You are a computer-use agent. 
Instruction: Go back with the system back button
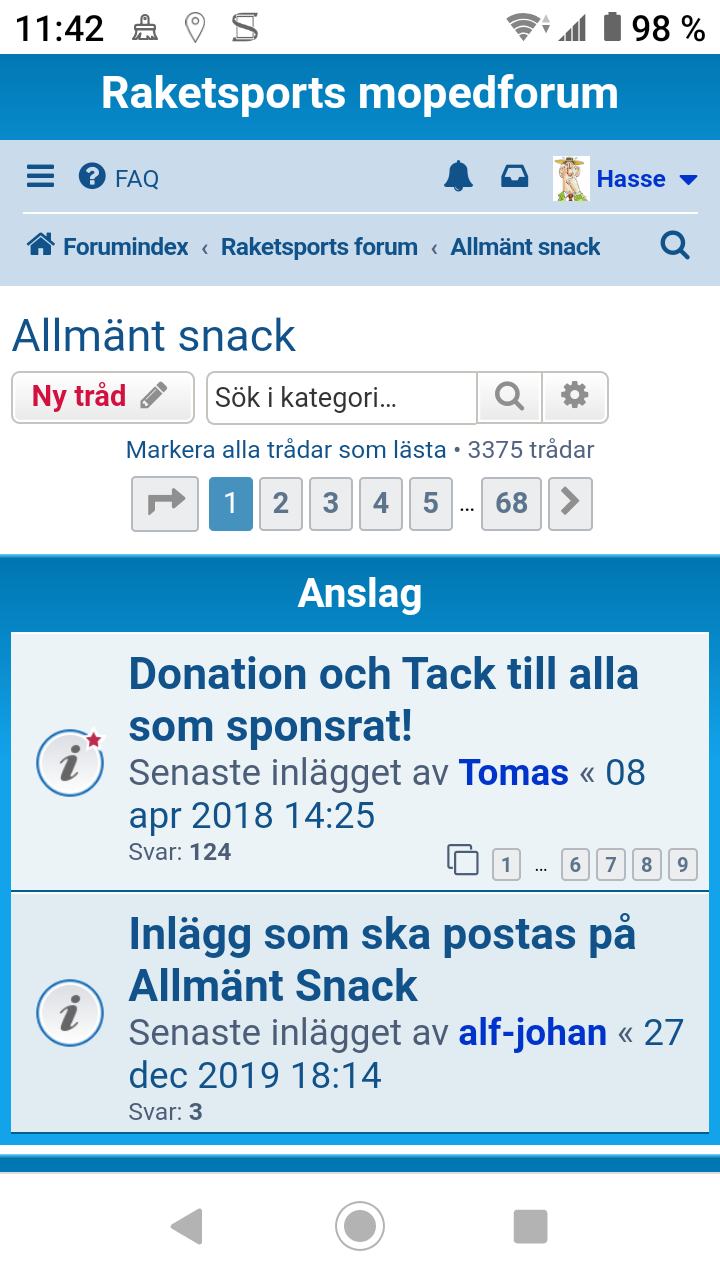(187, 1226)
